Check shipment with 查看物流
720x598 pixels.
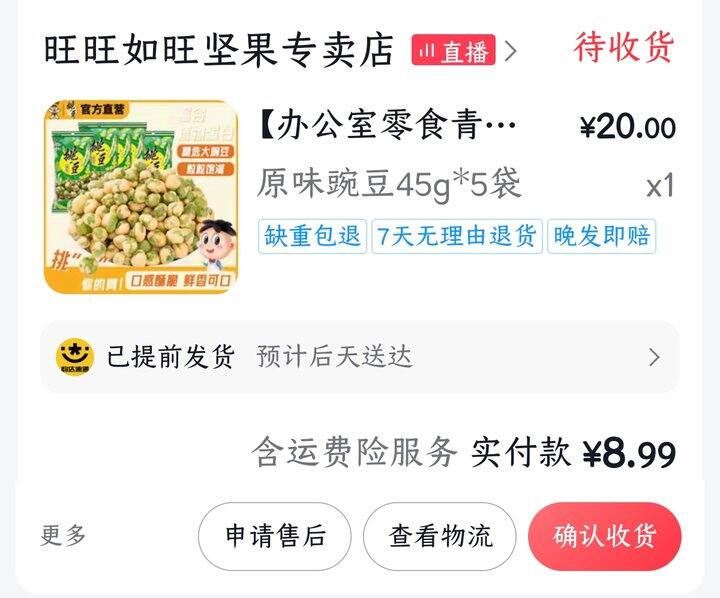pos(440,536)
